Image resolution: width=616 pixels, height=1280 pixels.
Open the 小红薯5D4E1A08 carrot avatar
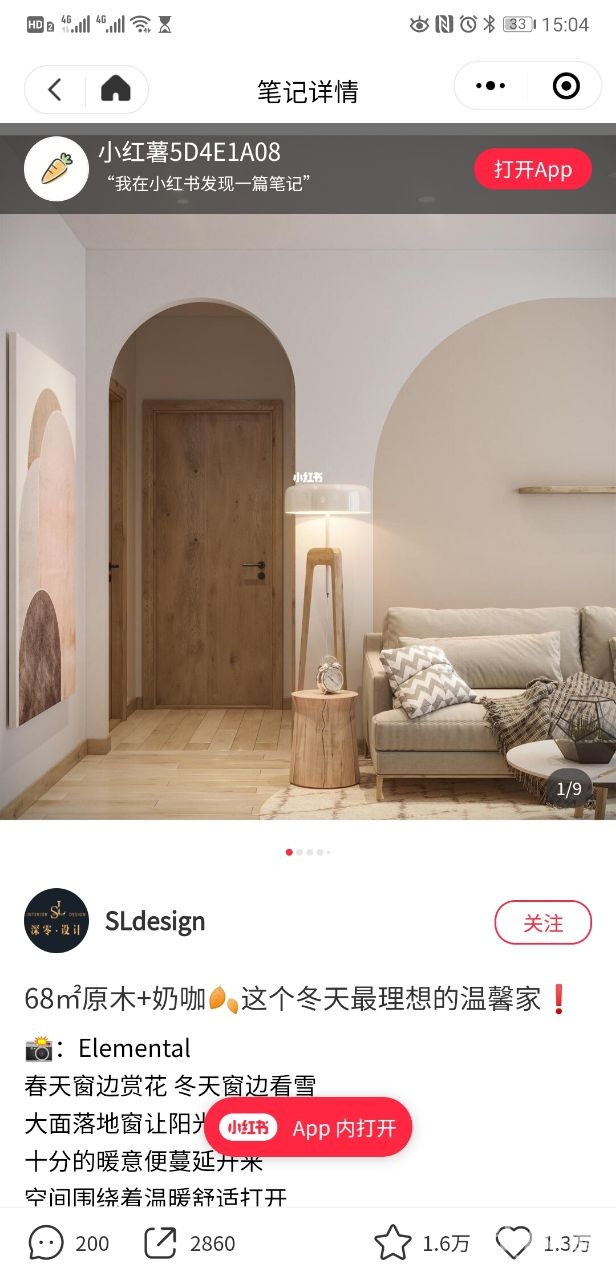56,169
